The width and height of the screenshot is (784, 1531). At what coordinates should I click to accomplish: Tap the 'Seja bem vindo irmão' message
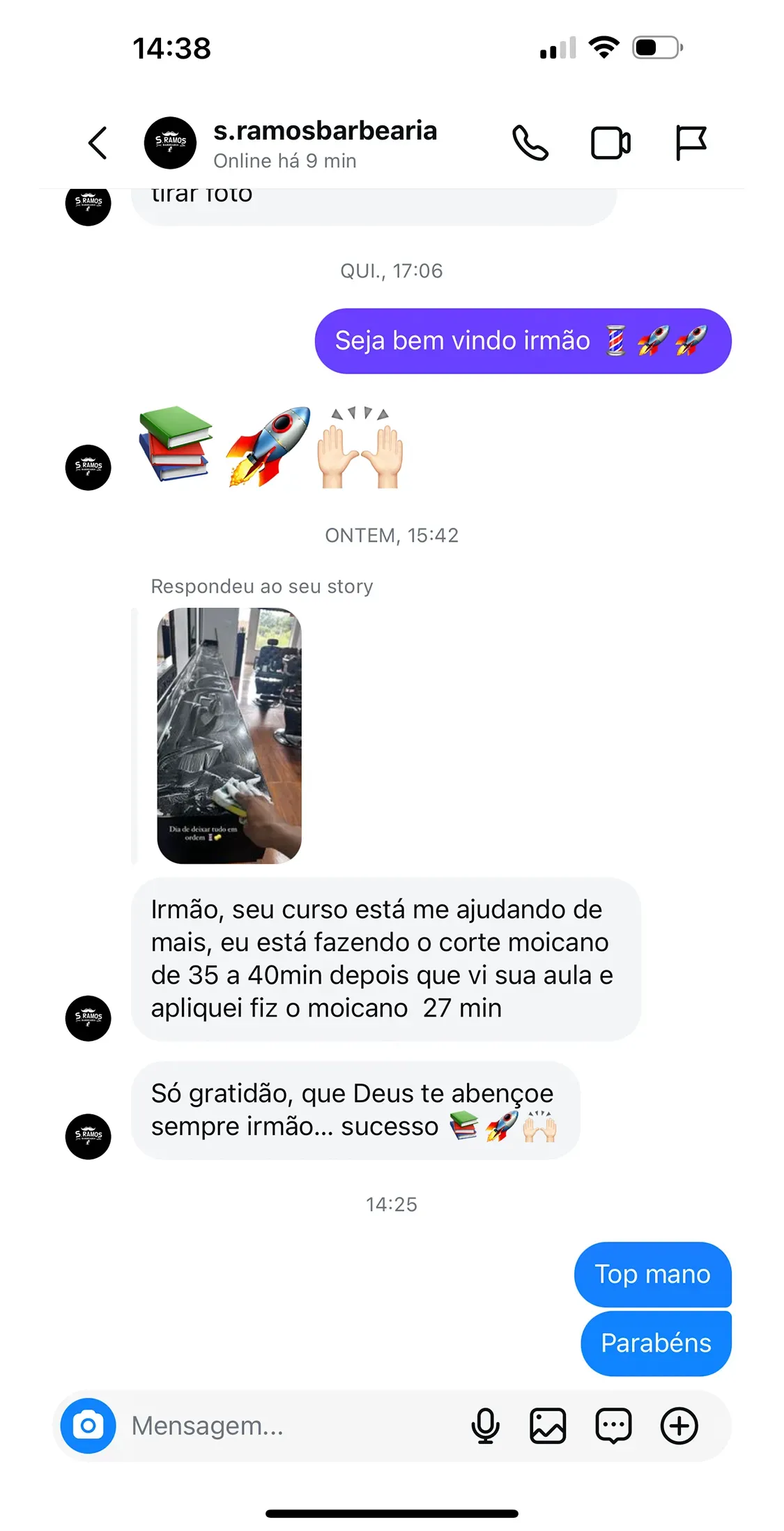(x=523, y=341)
